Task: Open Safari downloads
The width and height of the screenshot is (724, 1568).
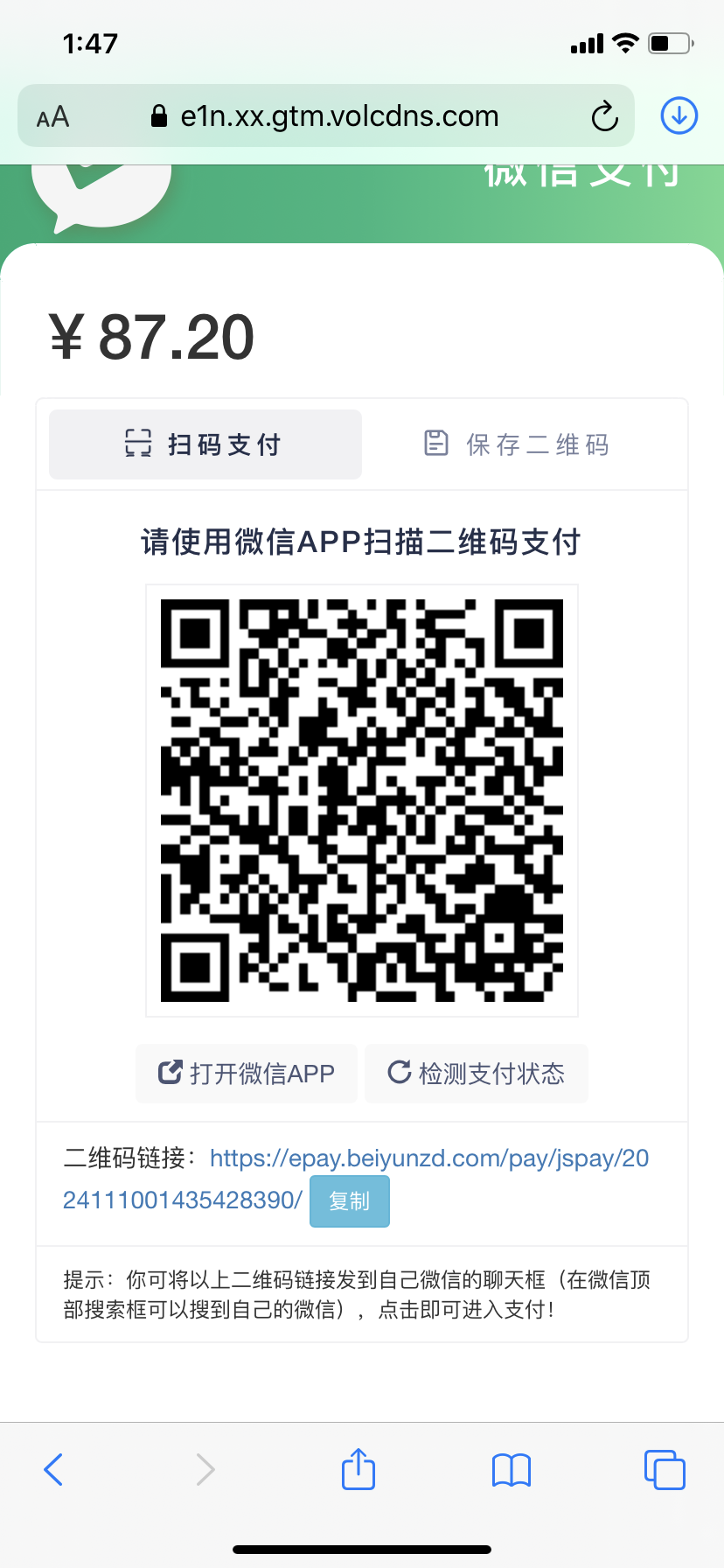Action: (x=679, y=115)
